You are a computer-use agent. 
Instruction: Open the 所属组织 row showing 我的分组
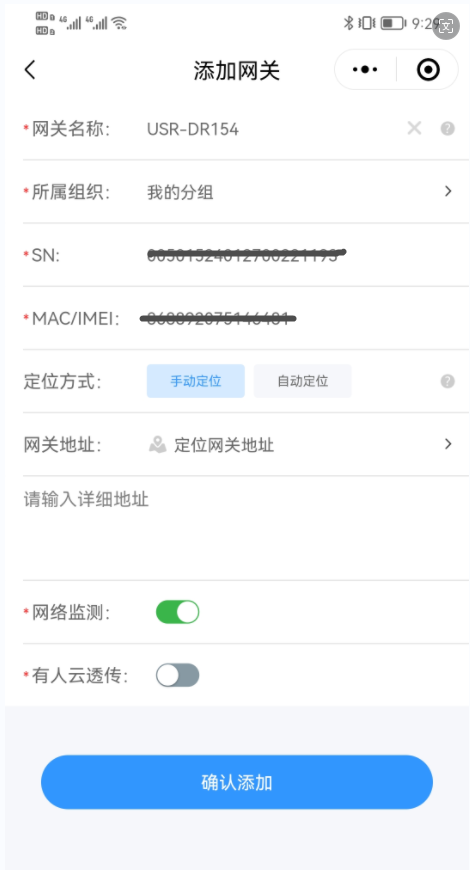[246, 192]
